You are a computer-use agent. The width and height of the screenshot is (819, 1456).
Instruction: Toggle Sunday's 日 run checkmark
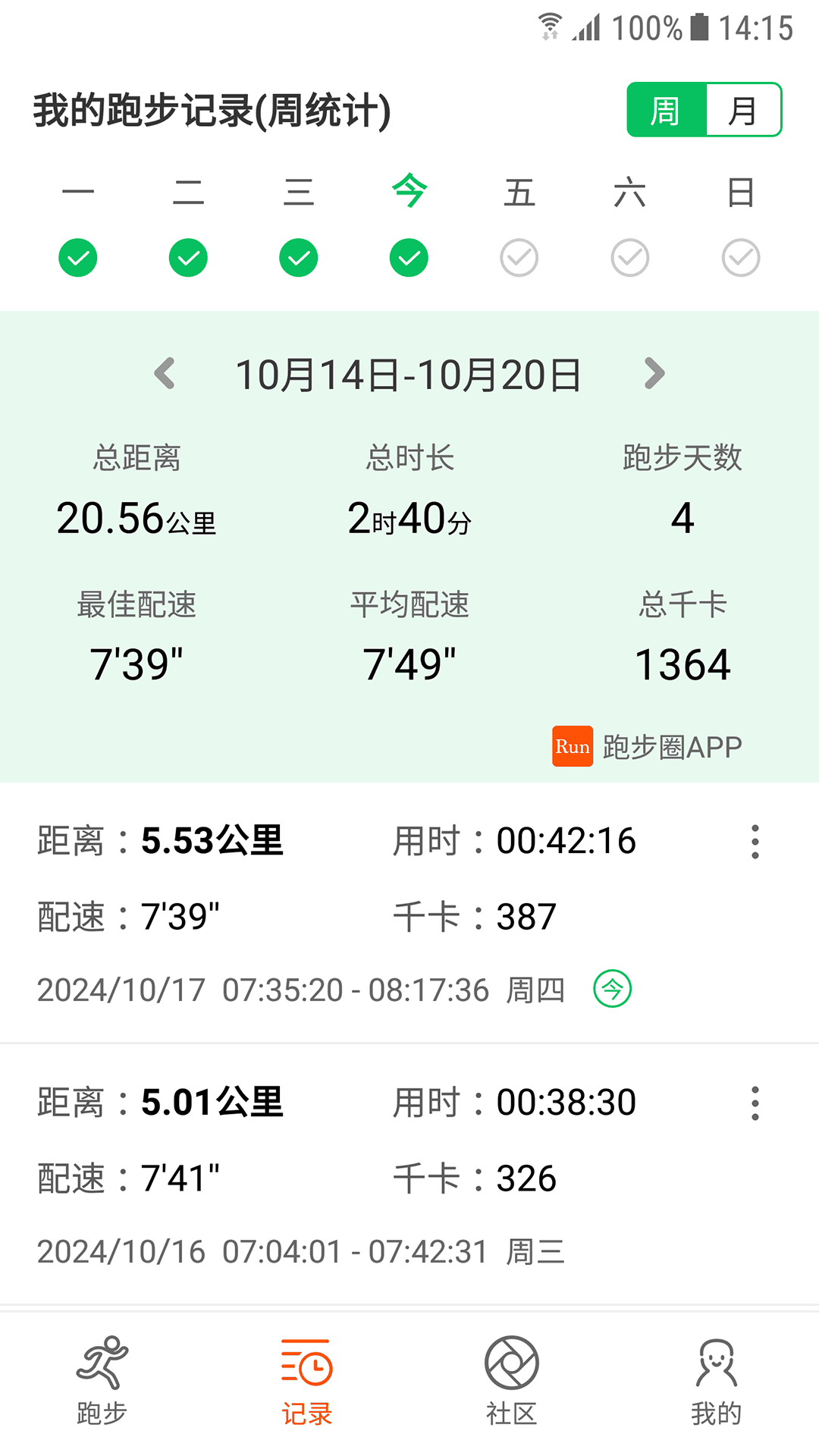coord(740,258)
